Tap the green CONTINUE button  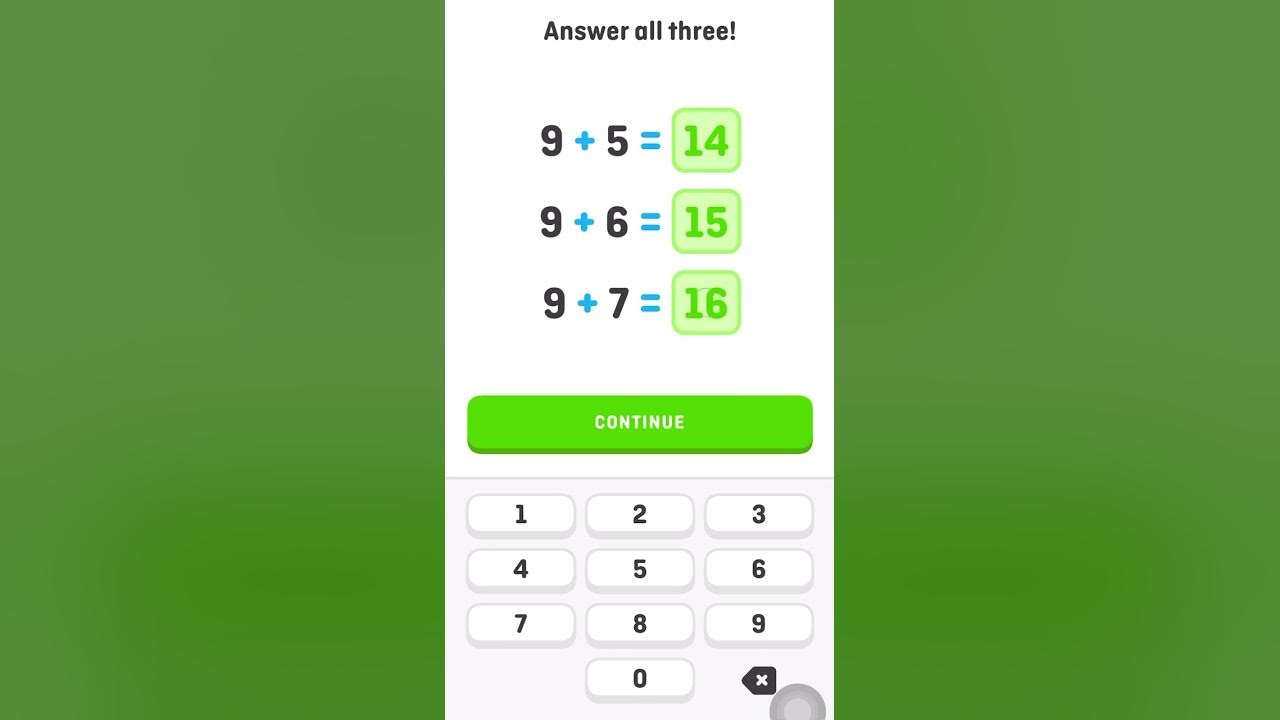coord(639,422)
